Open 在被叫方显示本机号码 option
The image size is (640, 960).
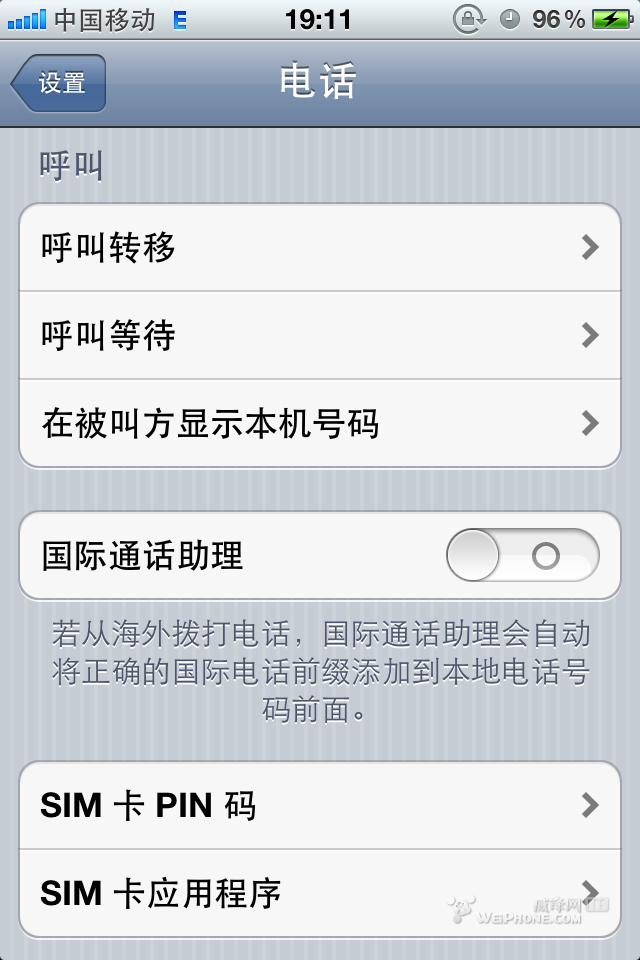(320, 423)
